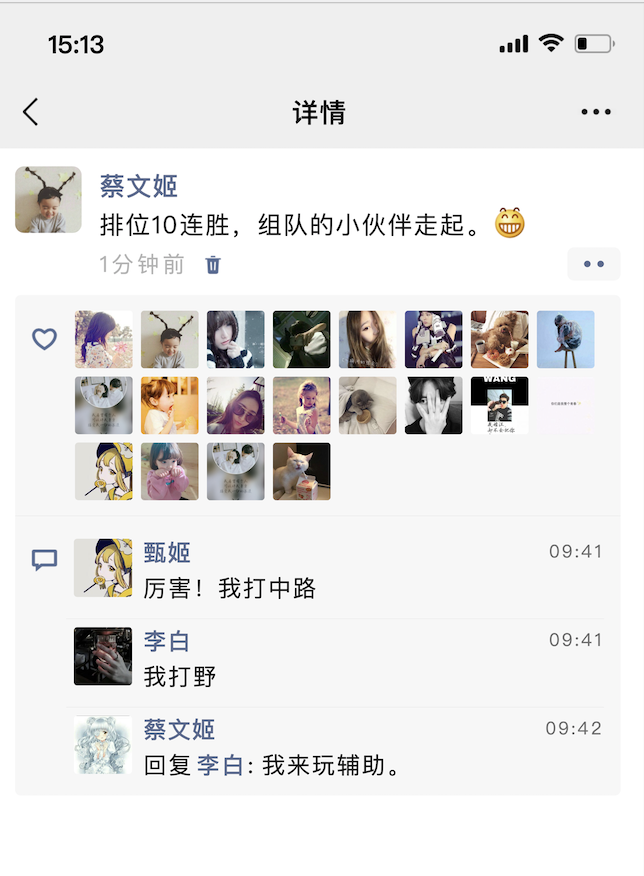Tap the post author name 蔡文姬
Screen dimensions: 644x876
[139, 186]
